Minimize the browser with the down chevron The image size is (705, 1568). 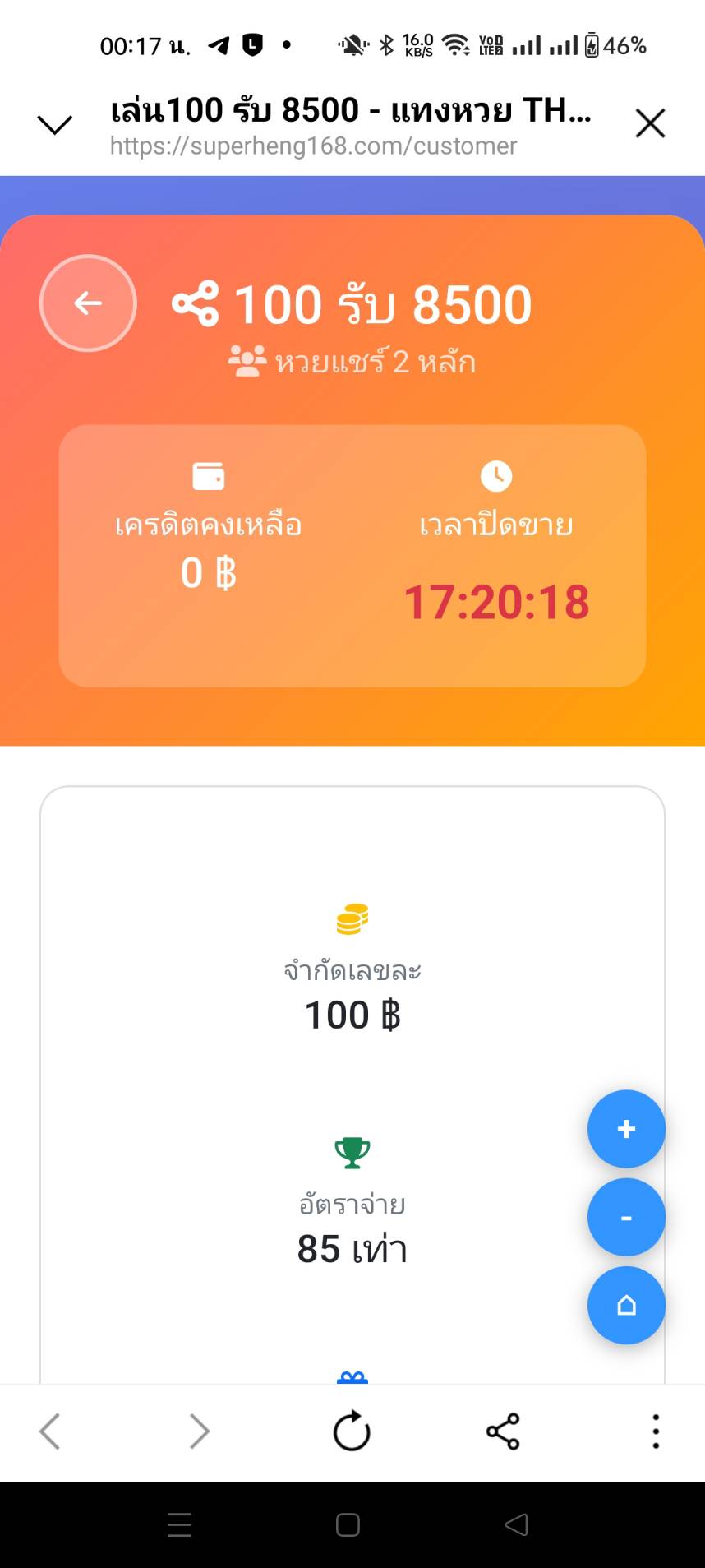coord(55,124)
